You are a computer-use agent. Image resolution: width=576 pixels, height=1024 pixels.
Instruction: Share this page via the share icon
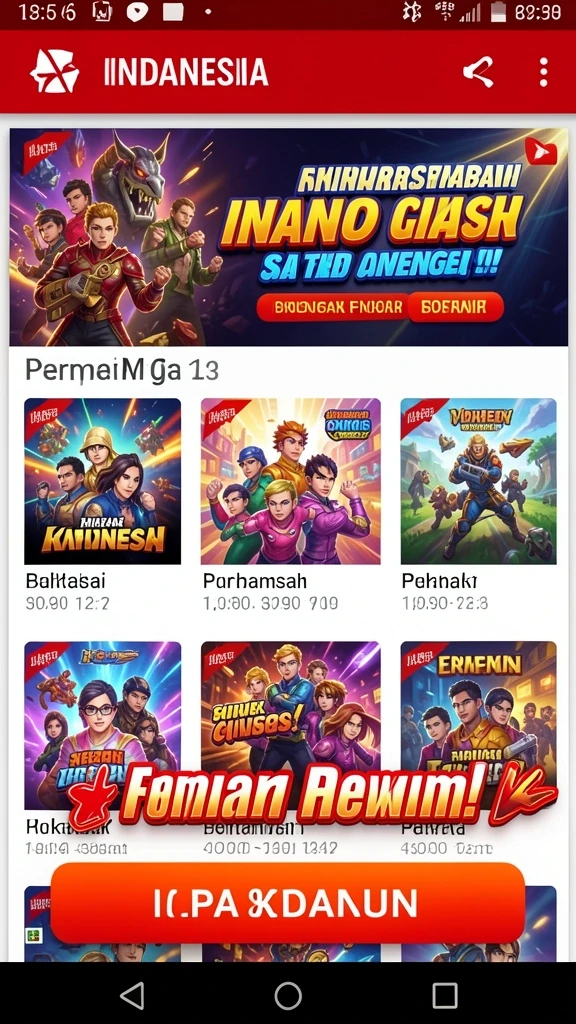point(478,72)
